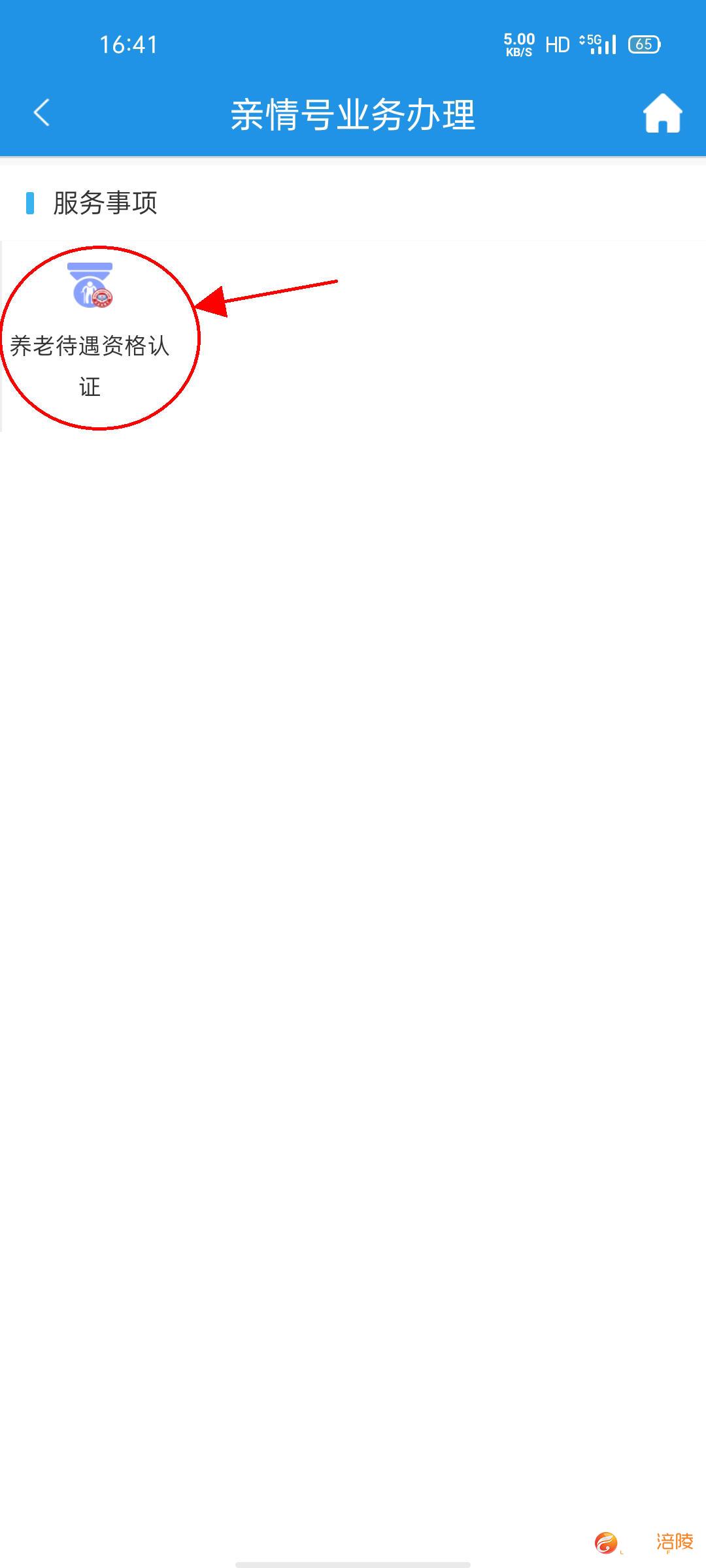Image resolution: width=706 pixels, height=1568 pixels.
Task: Go back using the top-left arrow
Action: (42, 112)
